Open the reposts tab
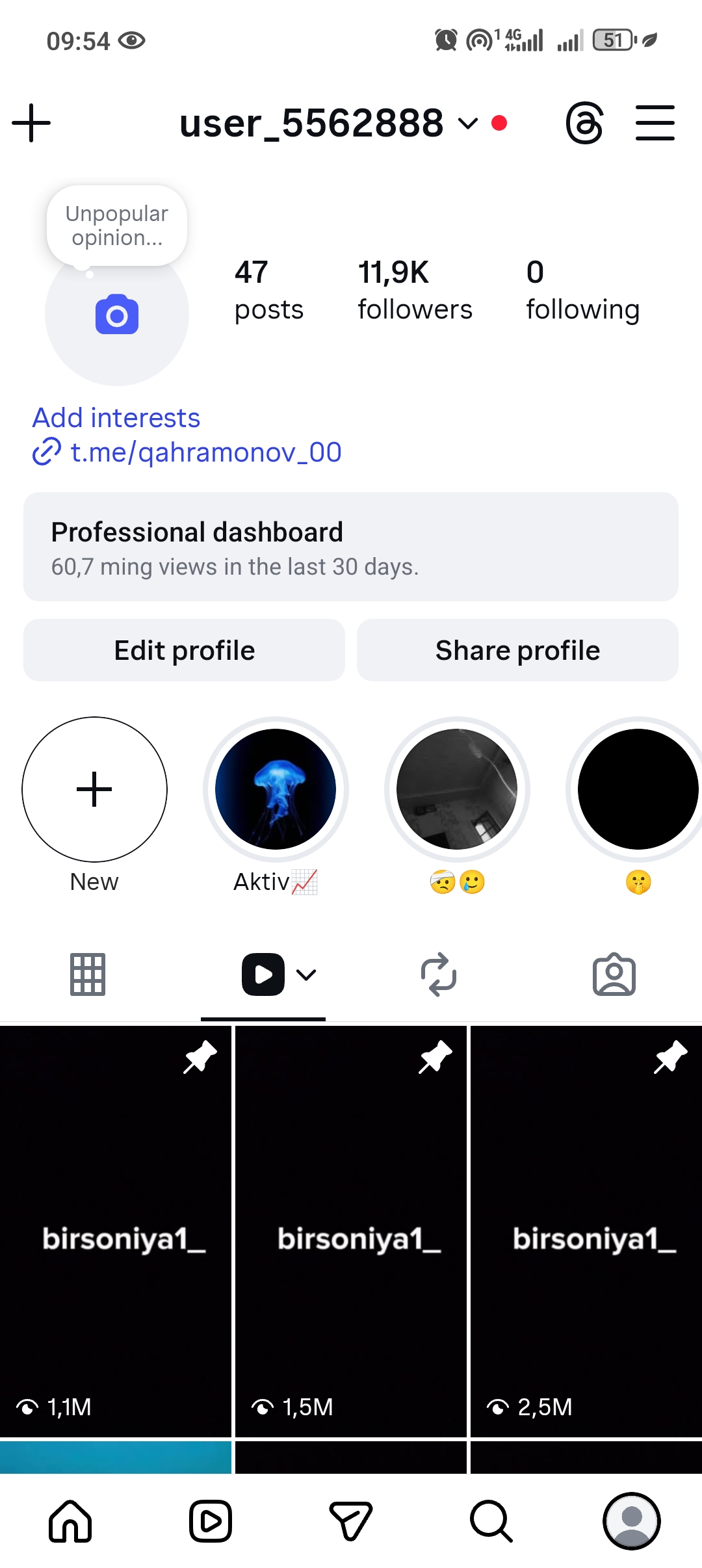 click(x=438, y=973)
